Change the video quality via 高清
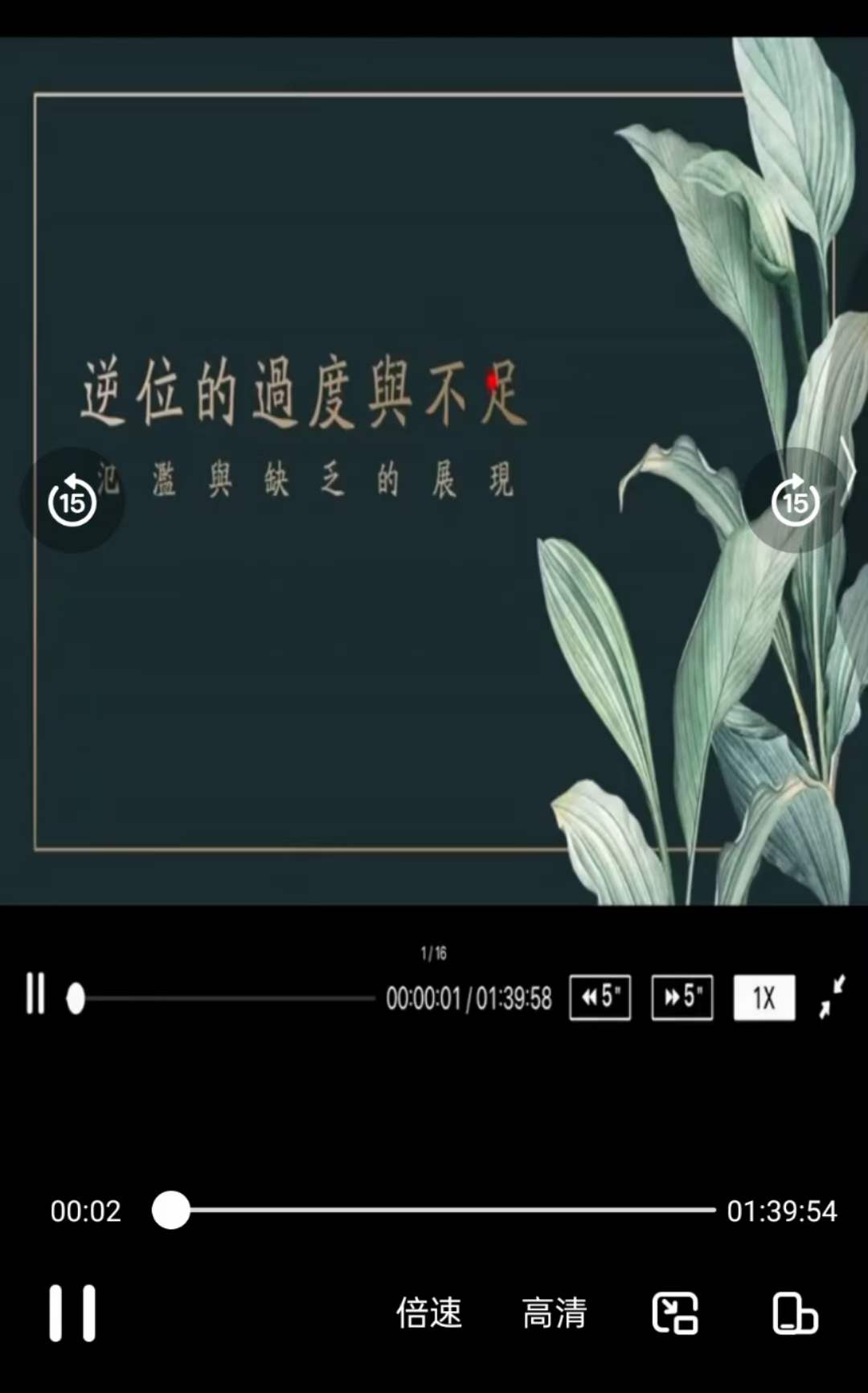Image resolution: width=868 pixels, height=1393 pixels. [555, 1313]
